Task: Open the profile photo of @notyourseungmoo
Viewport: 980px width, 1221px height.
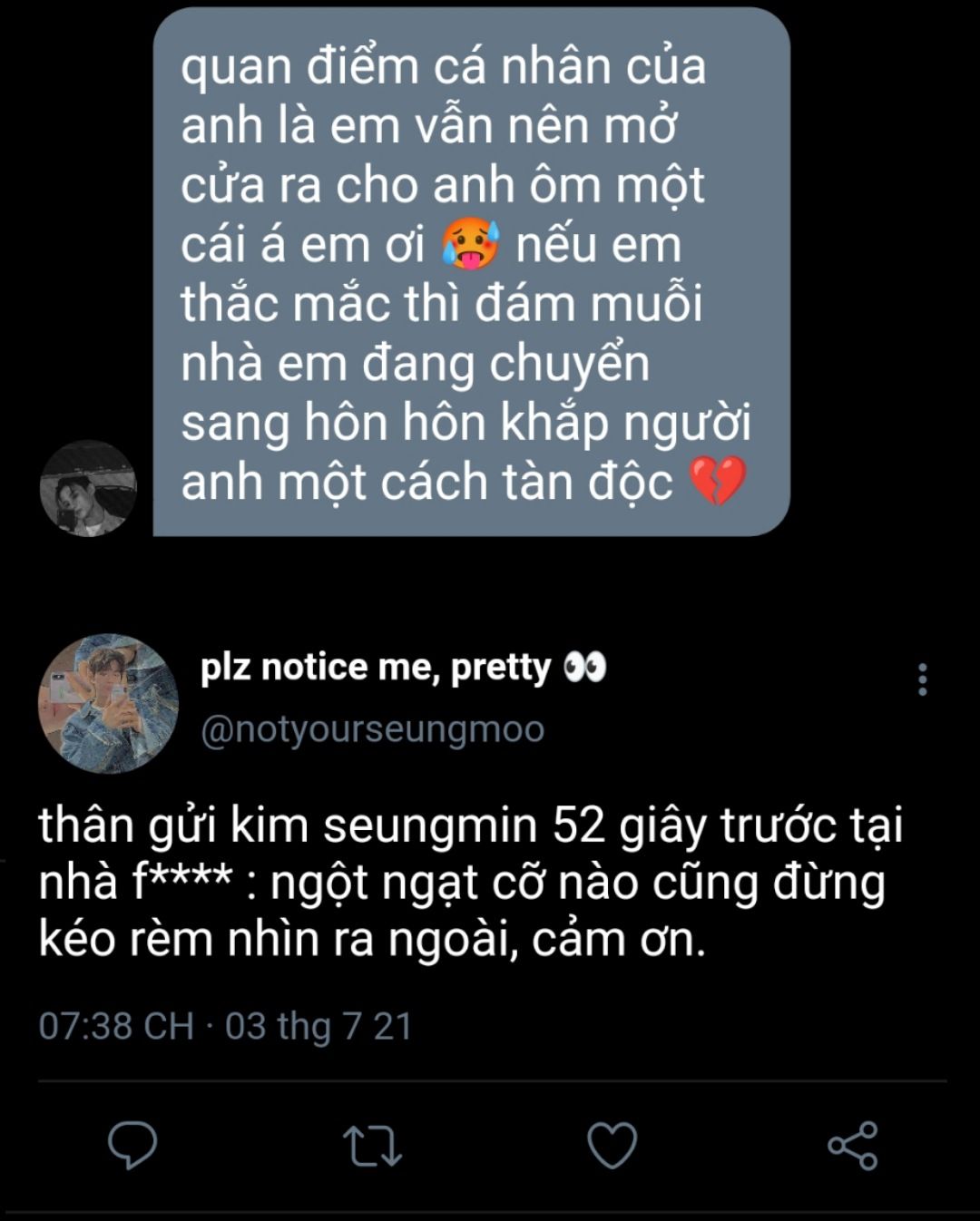Action: coord(108,703)
